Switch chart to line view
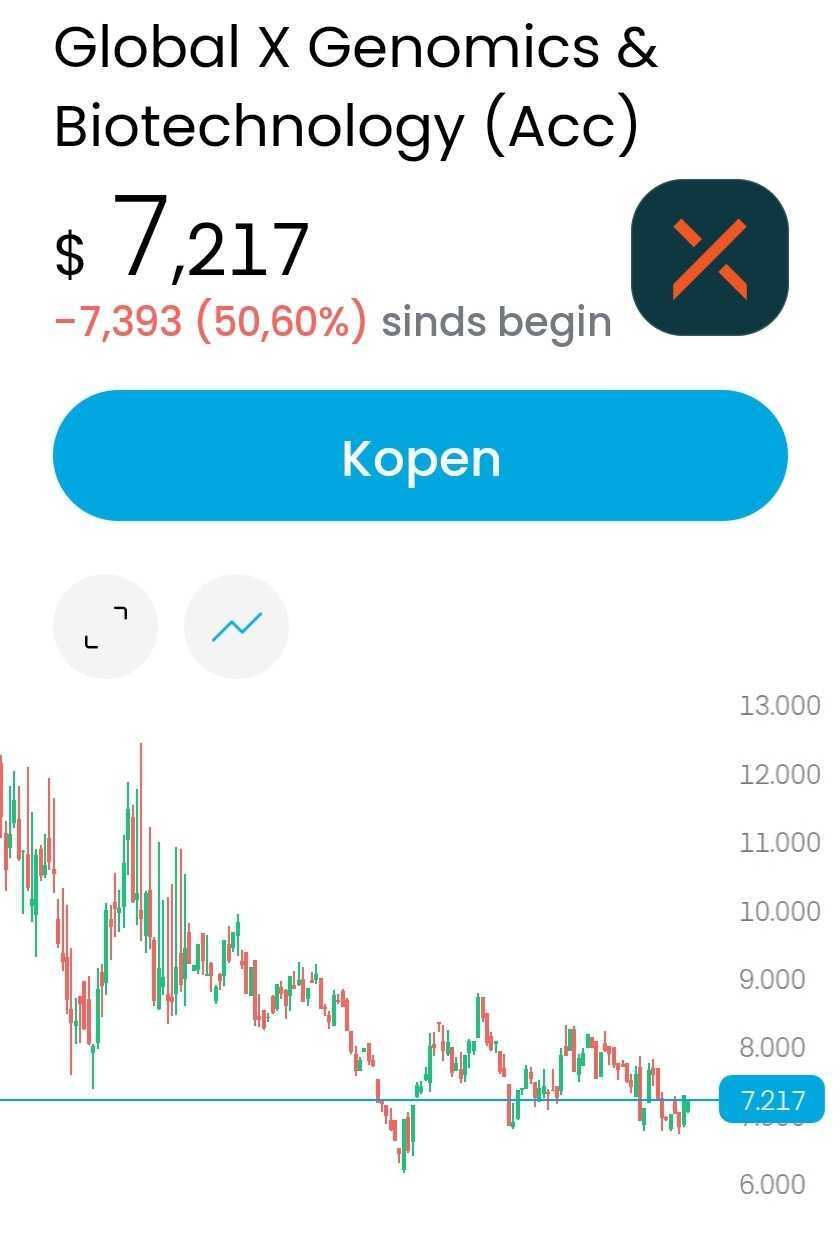This screenshot has width=839, height=1246. (x=237, y=627)
